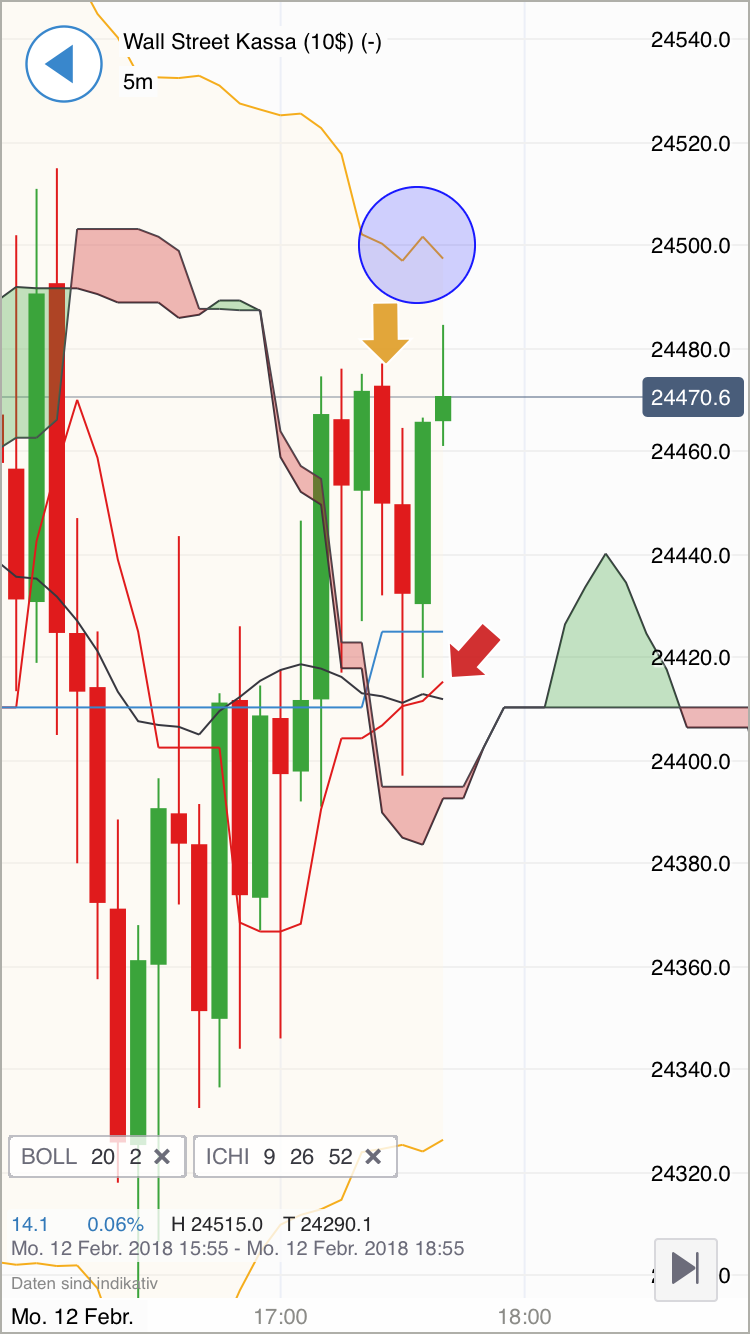Go back using the blue arrow button
The width and height of the screenshot is (750, 1334).
(x=63, y=63)
